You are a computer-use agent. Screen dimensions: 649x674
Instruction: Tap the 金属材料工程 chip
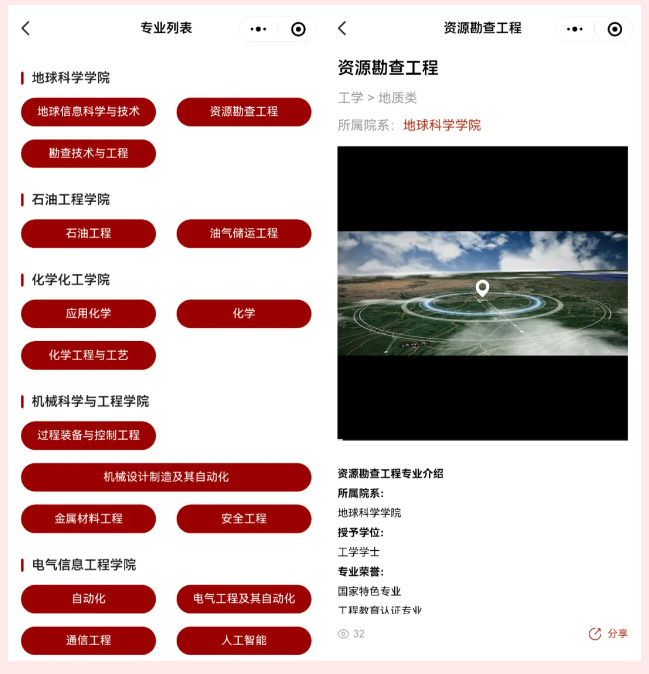(x=88, y=519)
